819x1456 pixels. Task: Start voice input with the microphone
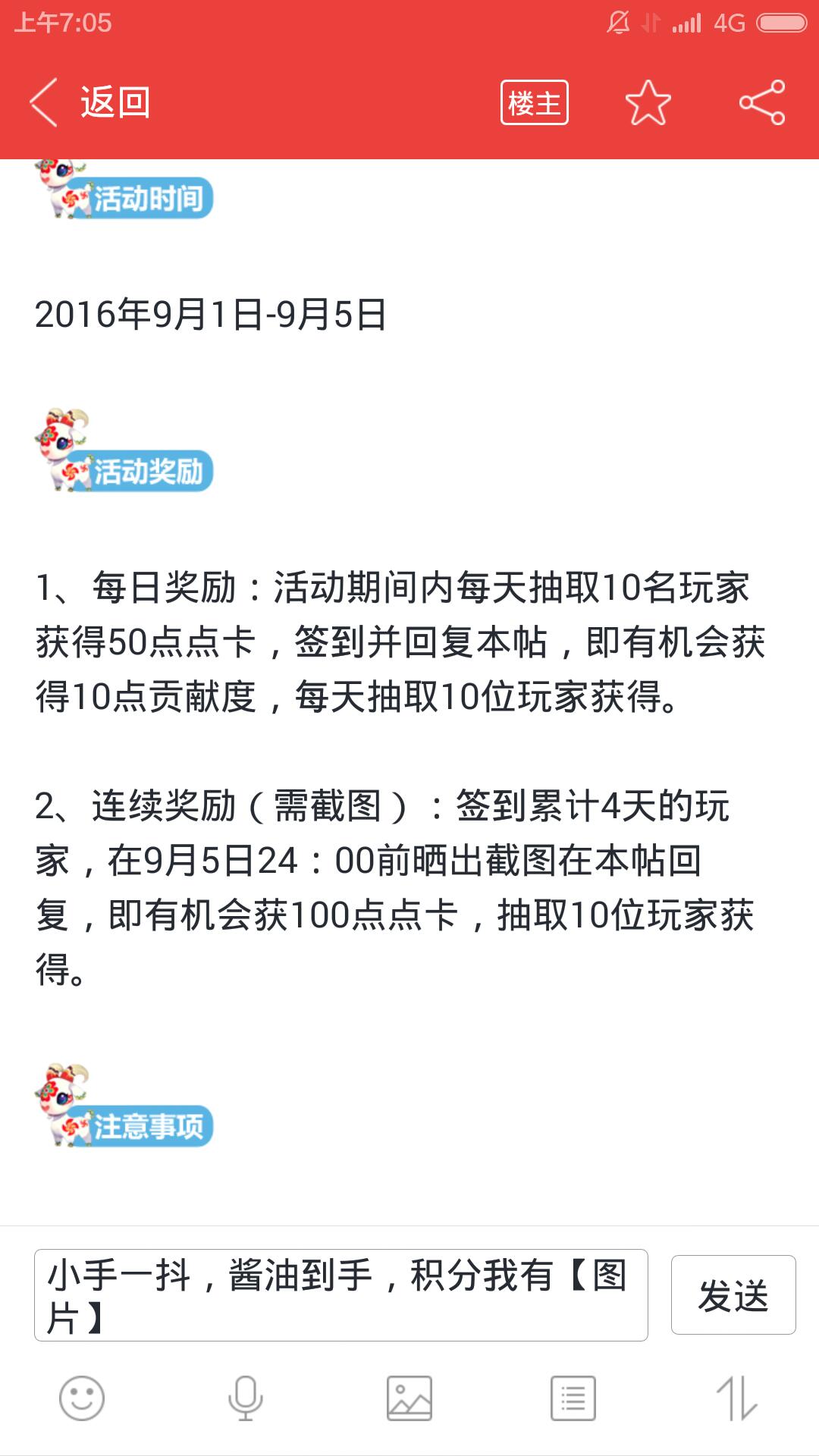[246, 1398]
